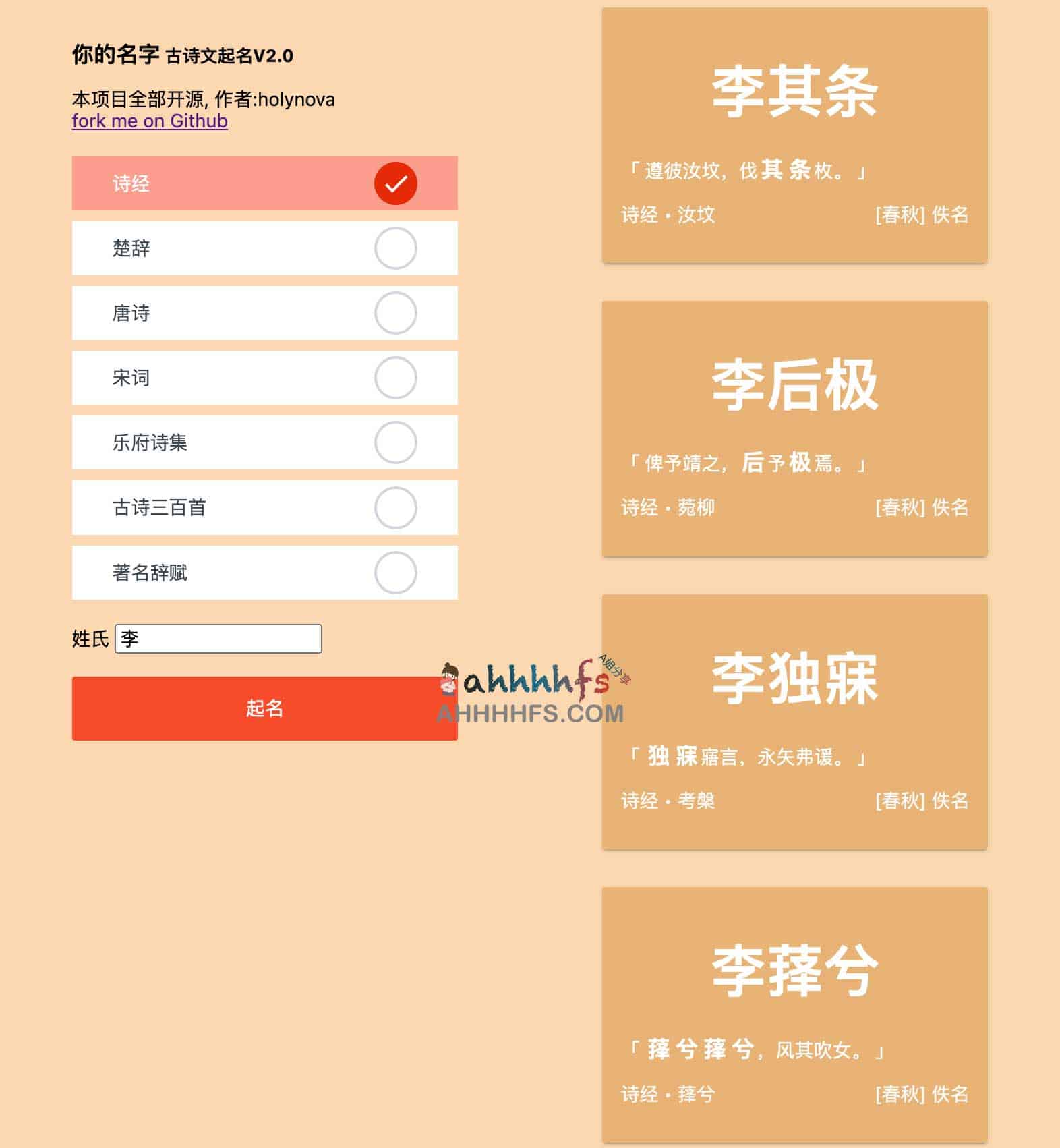Image resolution: width=1060 pixels, height=1148 pixels.
Task: Tap the 起名 button to generate names
Action: tap(264, 708)
